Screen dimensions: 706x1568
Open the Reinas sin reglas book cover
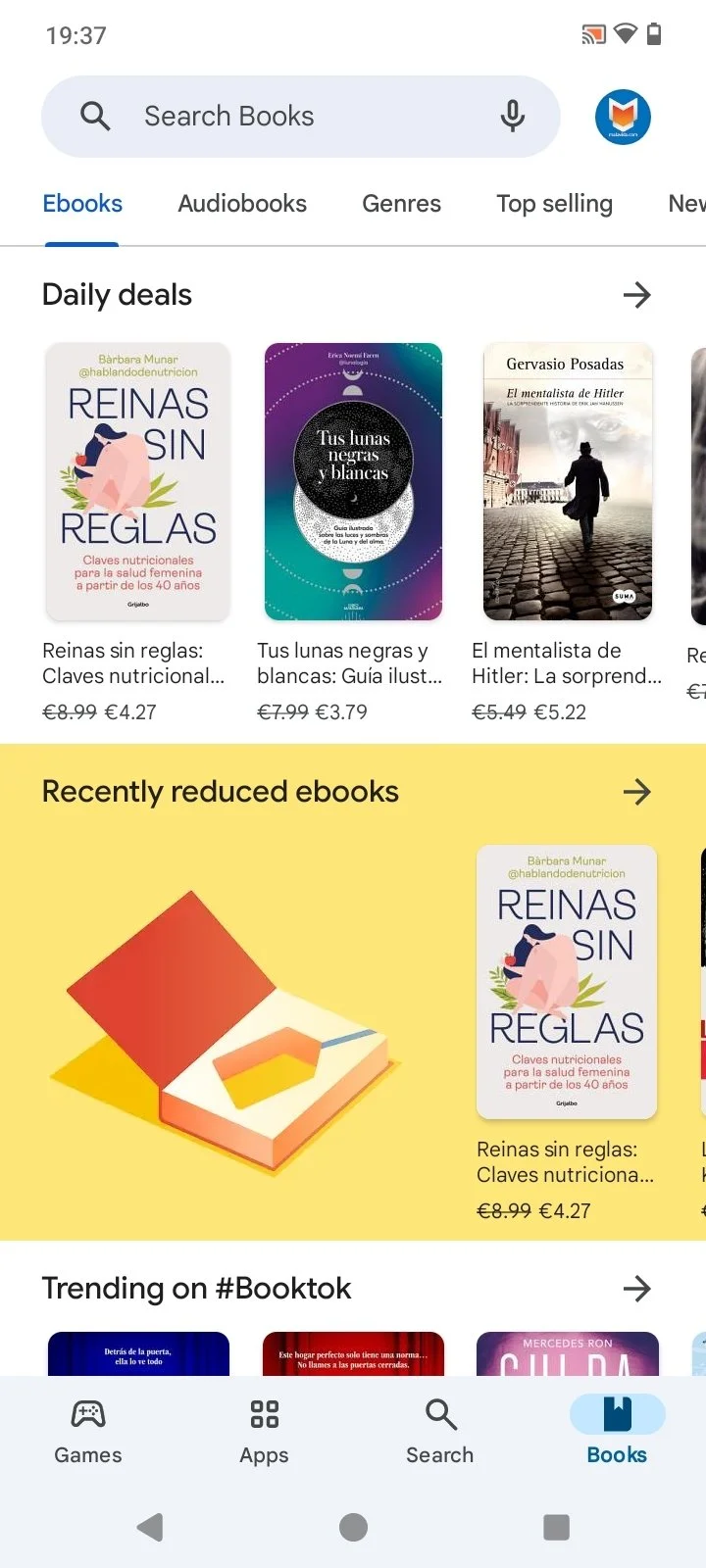[137, 481]
